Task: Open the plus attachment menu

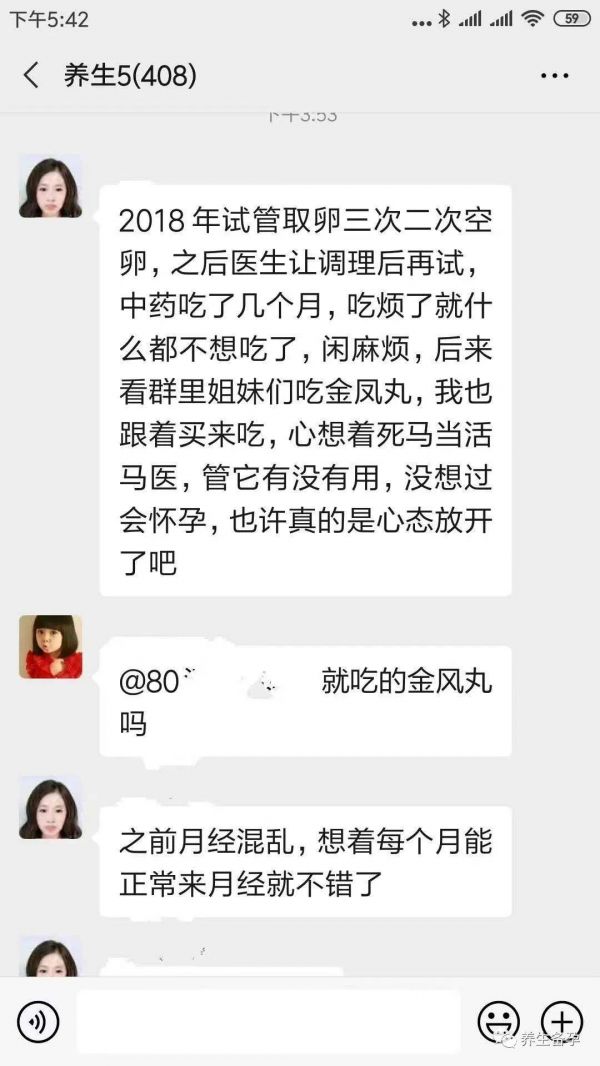Action: 562,1022
